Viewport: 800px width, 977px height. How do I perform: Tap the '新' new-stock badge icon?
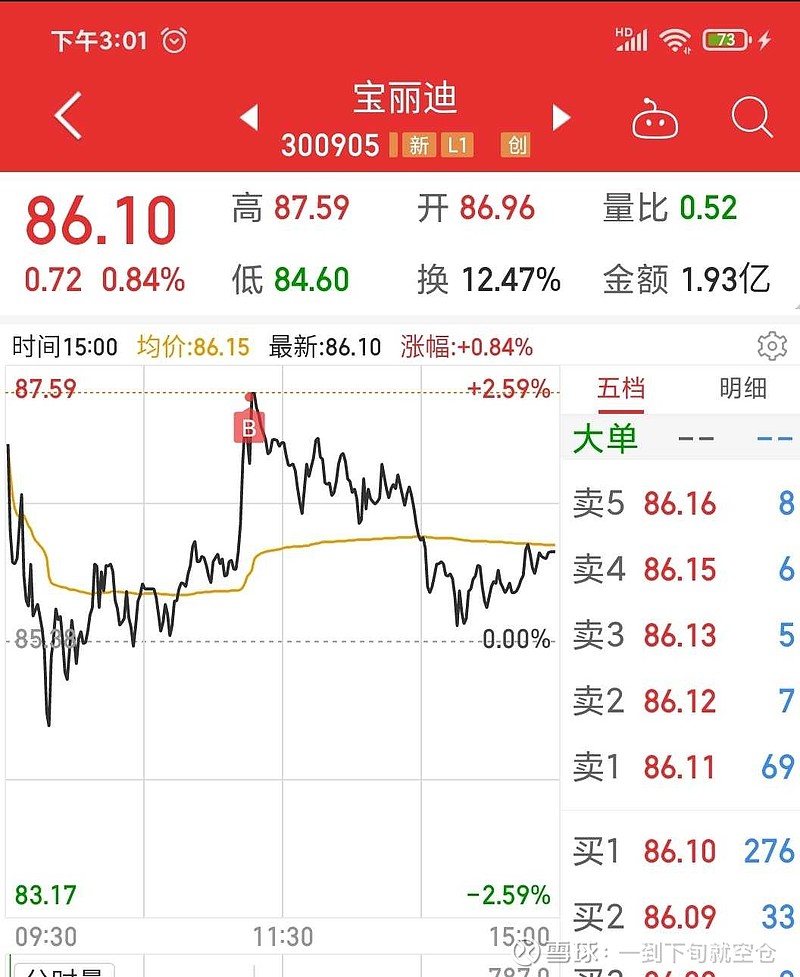[x=421, y=146]
